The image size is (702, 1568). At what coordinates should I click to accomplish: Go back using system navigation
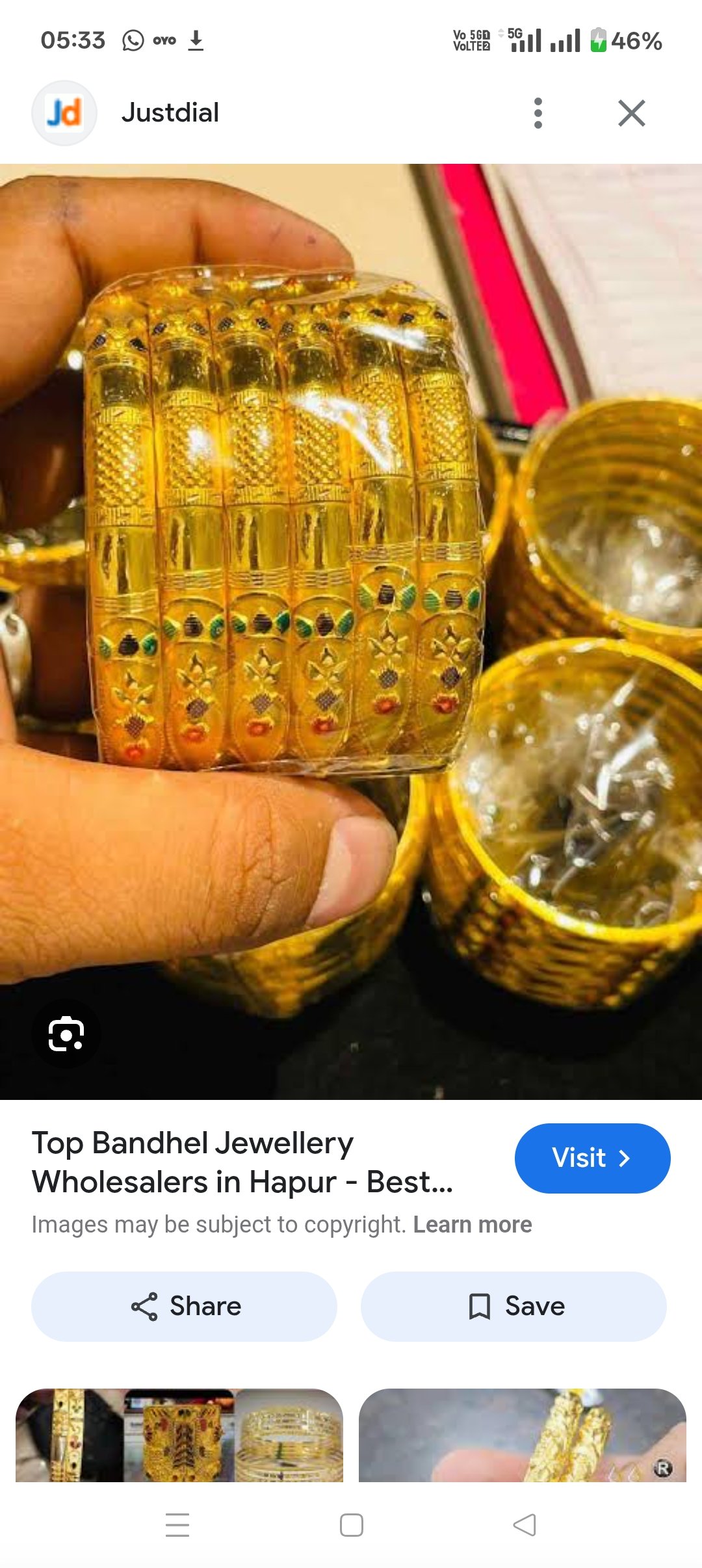(x=524, y=1524)
